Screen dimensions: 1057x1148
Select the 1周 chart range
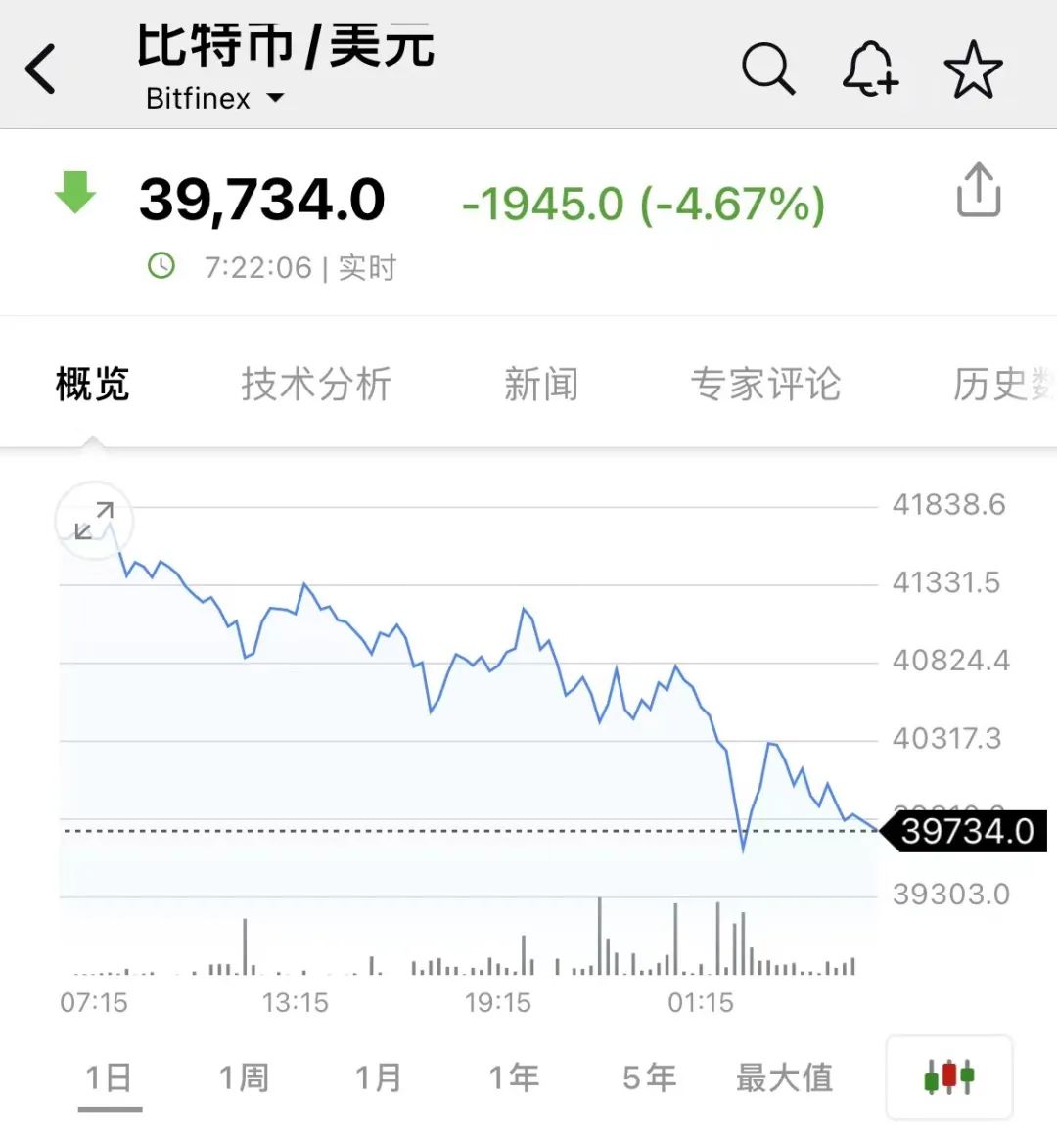coord(244,1078)
